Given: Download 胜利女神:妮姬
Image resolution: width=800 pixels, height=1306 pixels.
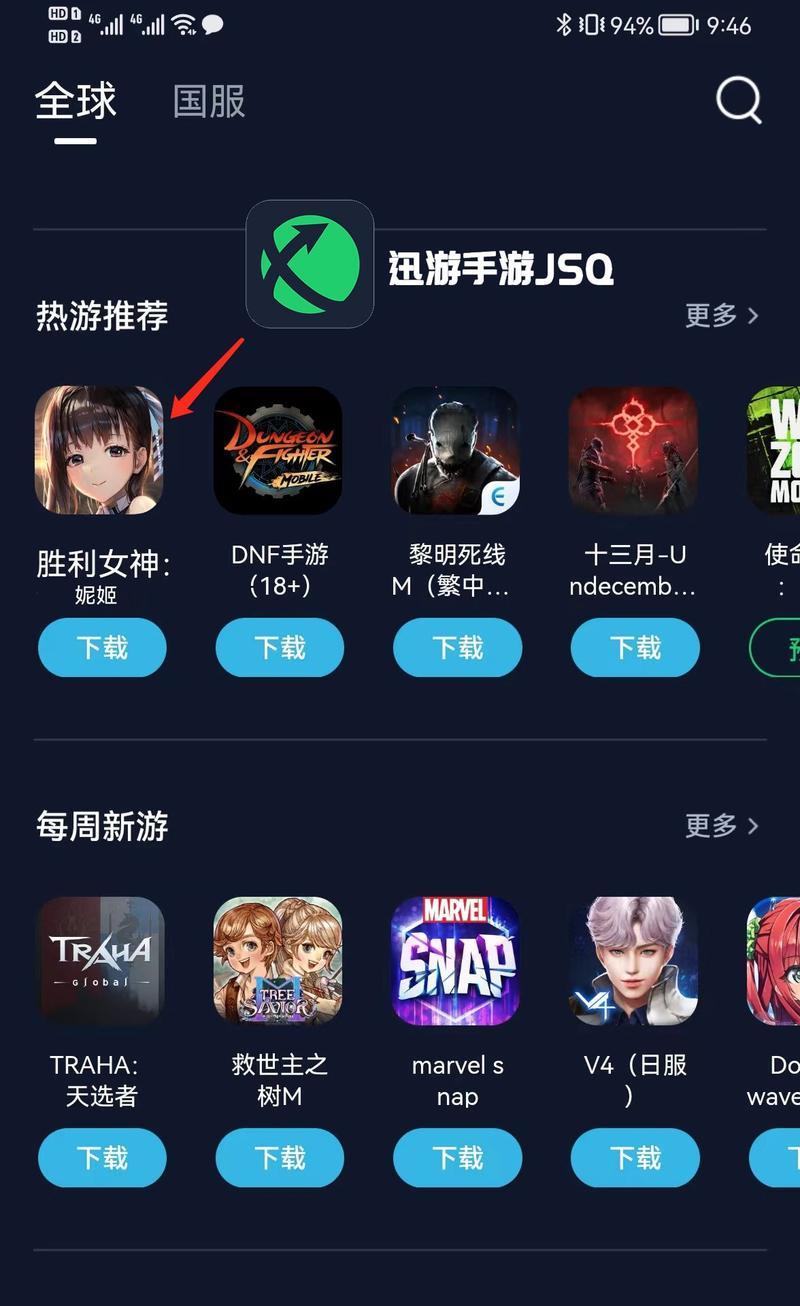Looking at the screenshot, I should 102,647.
